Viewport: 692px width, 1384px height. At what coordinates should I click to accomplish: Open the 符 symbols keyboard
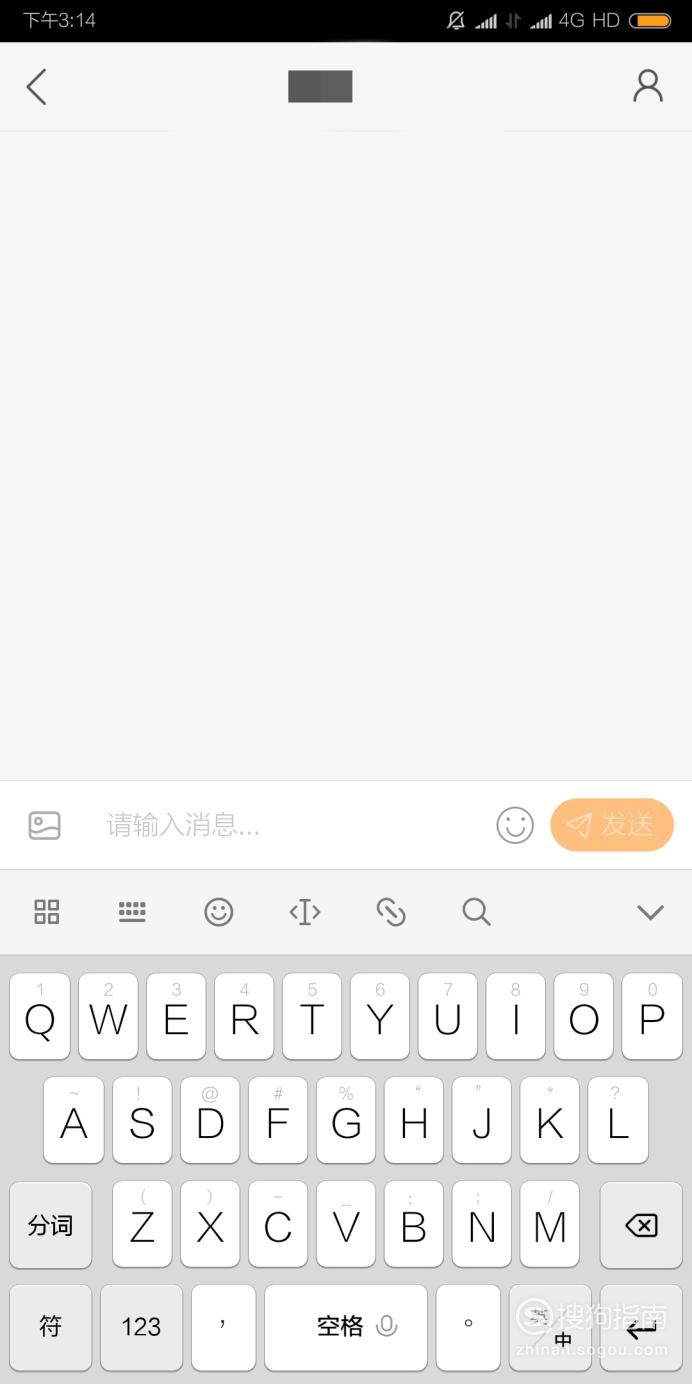coord(50,1327)
